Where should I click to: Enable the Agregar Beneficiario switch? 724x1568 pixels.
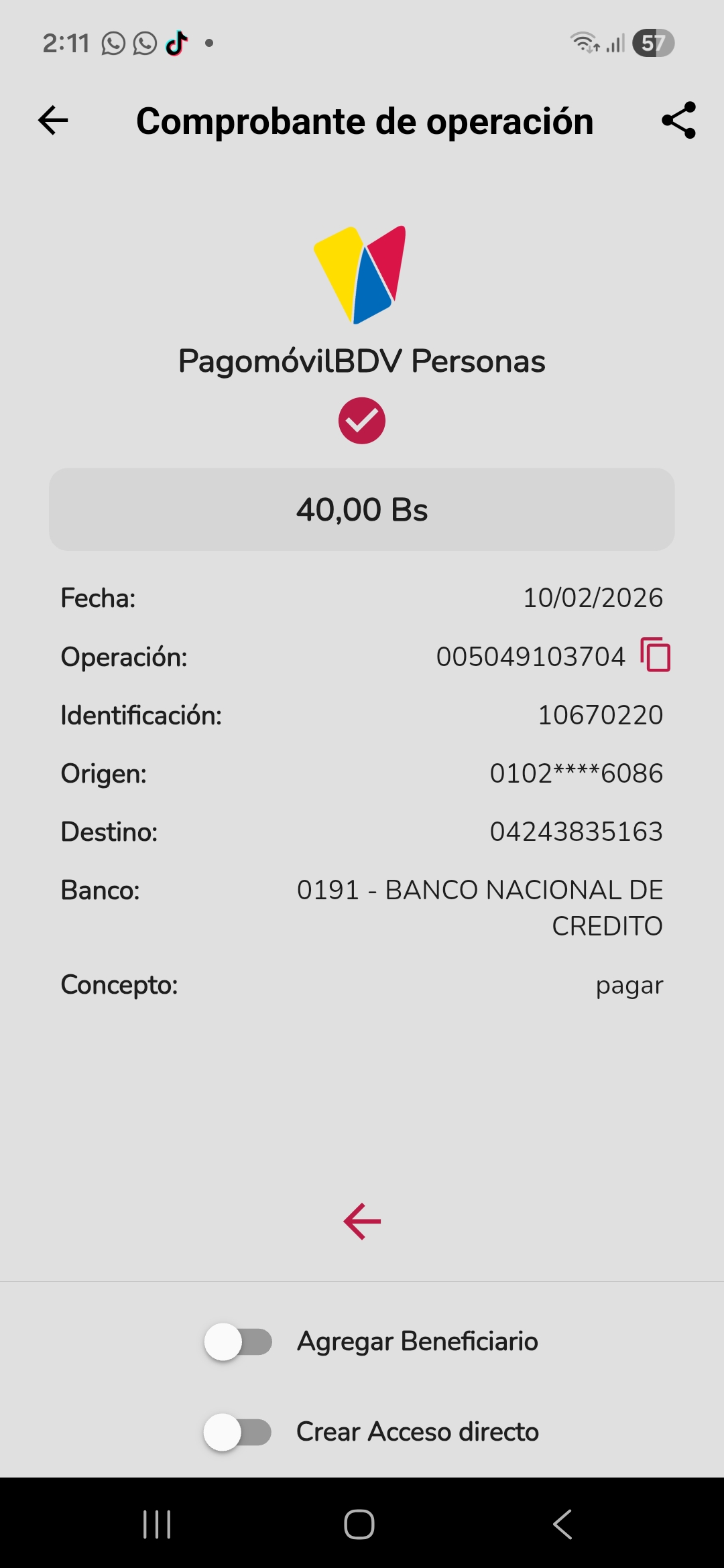point(239,1342)
